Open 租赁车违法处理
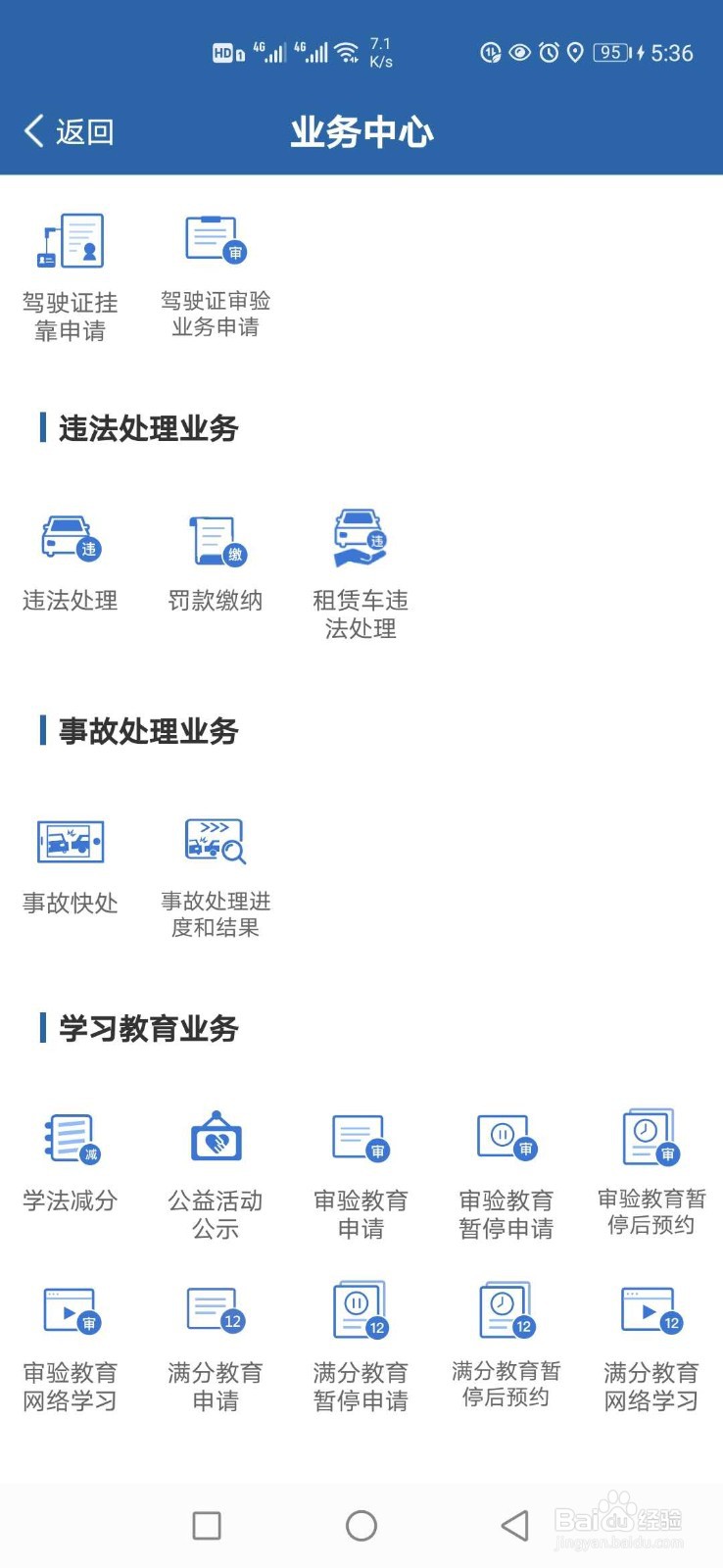The width and height of the screenshot is (723, 1568). 361,573
